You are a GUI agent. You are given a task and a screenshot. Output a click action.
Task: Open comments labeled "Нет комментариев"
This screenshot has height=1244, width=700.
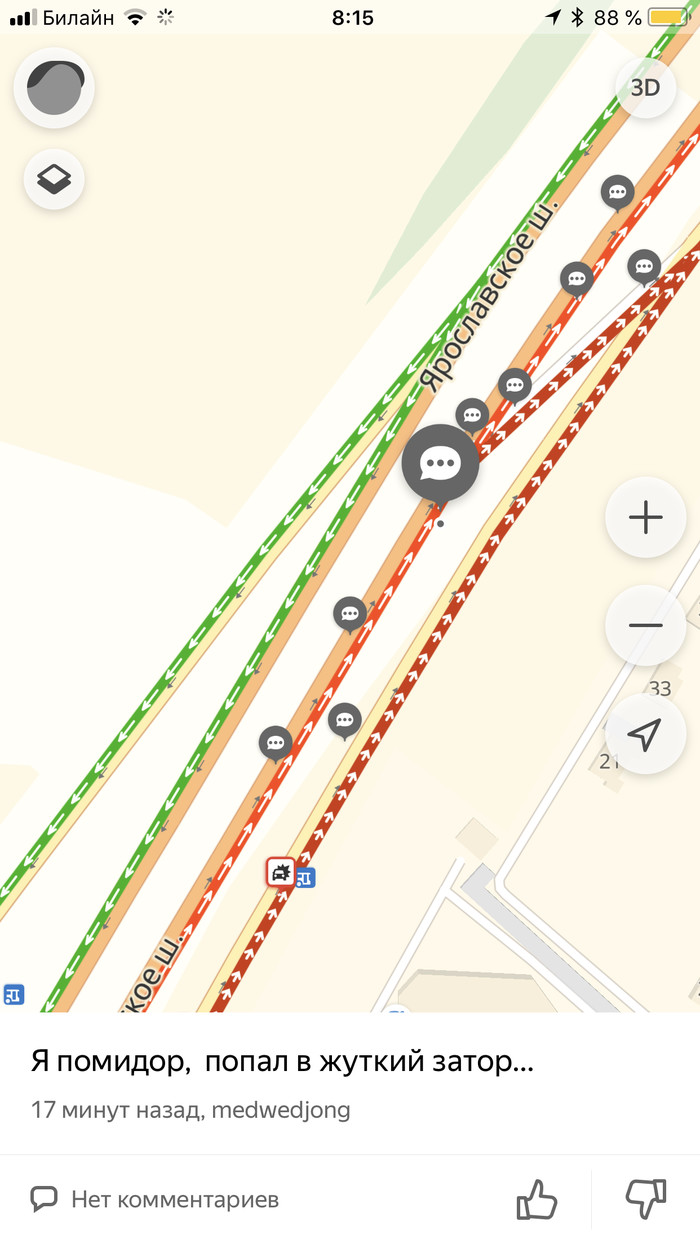(x=155, y=1199)
